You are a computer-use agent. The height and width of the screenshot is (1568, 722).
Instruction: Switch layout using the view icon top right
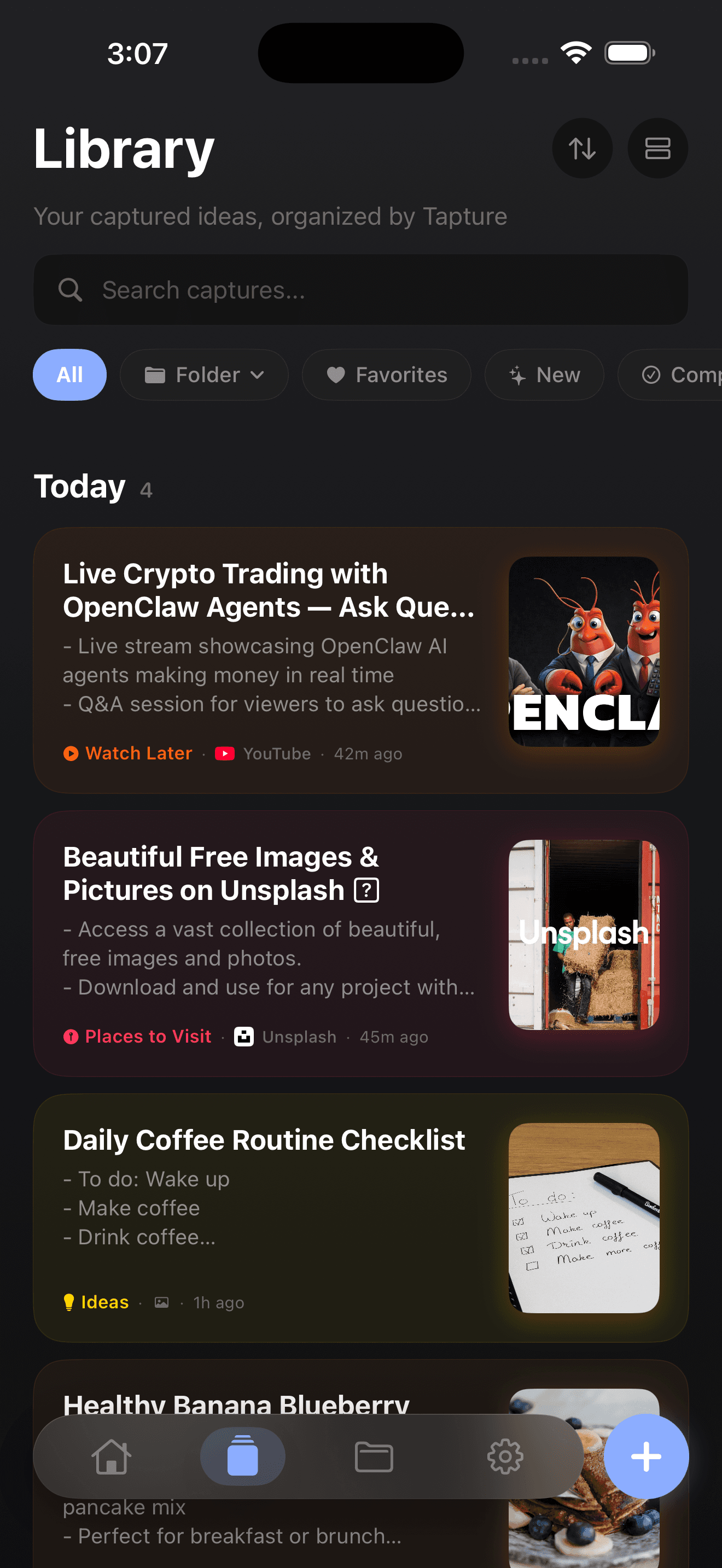(x=657, y=148)
